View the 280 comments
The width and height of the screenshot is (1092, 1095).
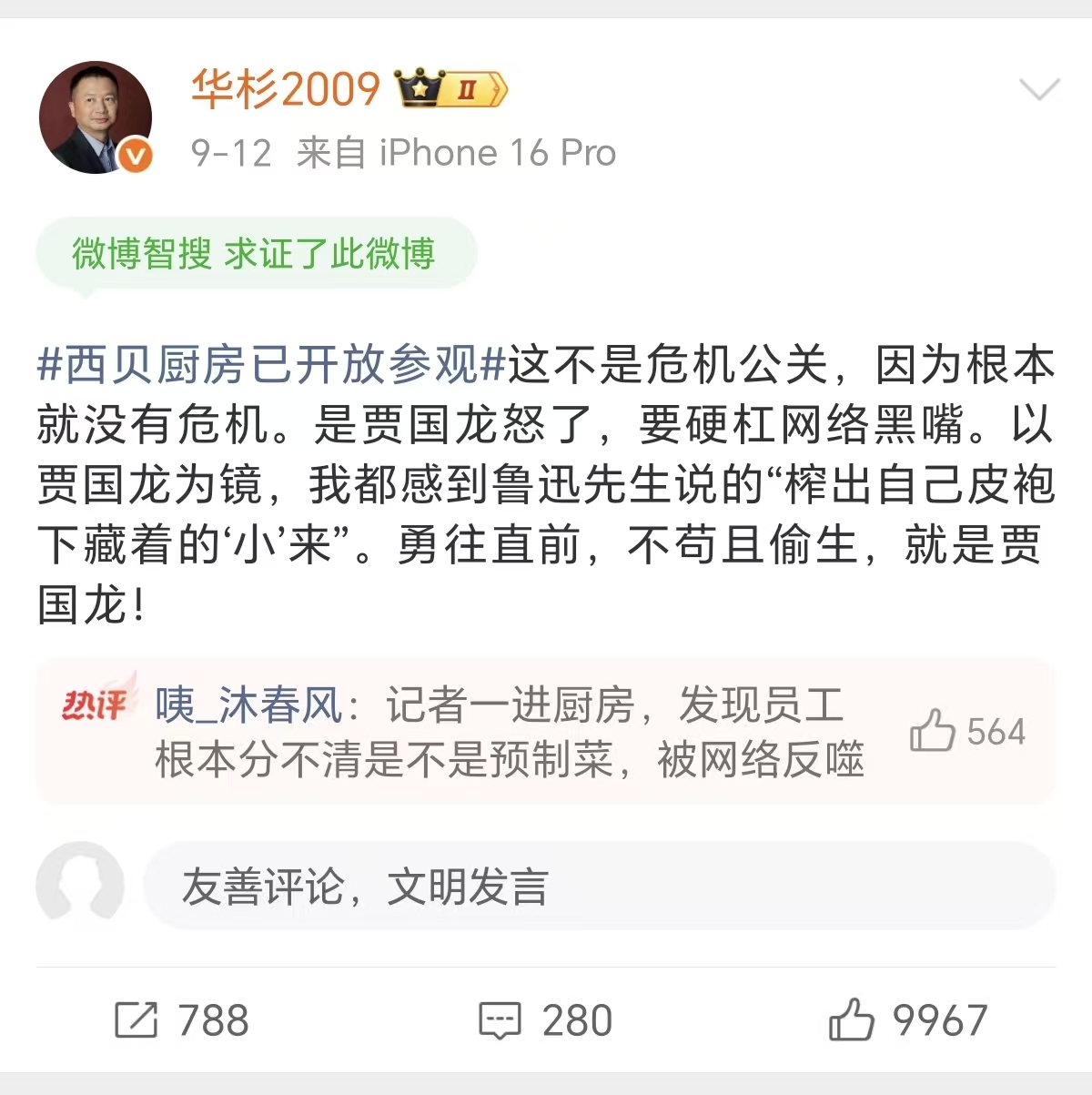point(546,1020)
